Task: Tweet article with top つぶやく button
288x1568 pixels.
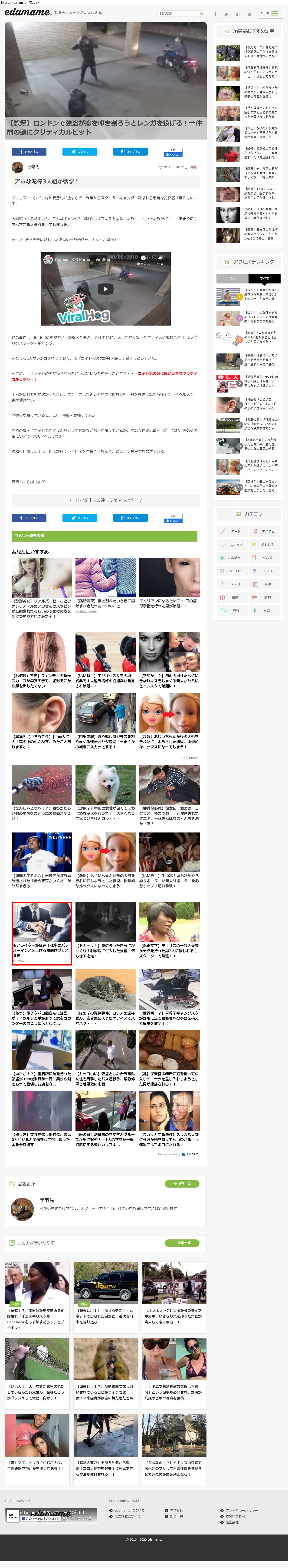Action: pyautogui.click(x=80, y=152)
